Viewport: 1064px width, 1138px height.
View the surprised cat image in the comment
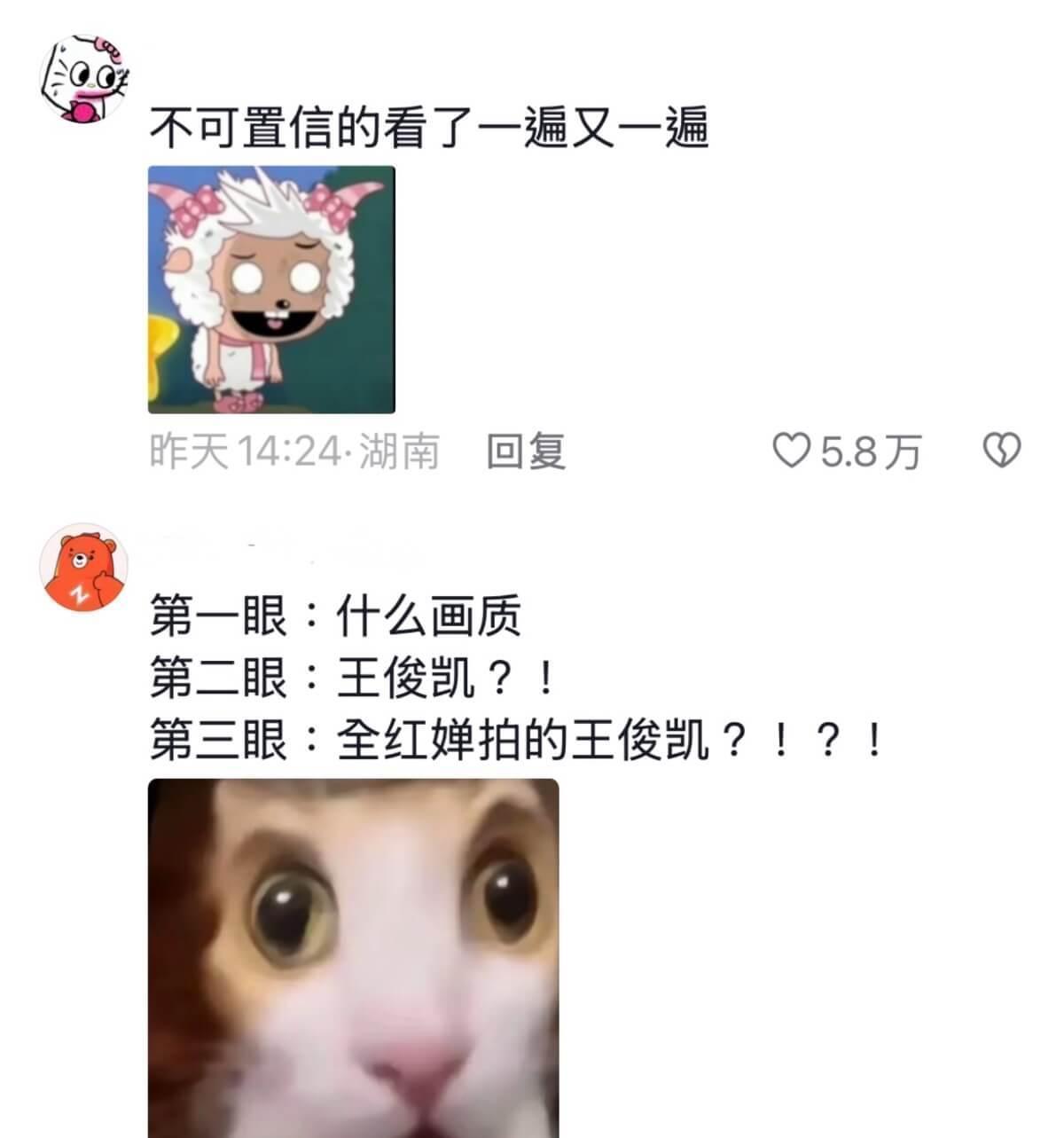click(x=353, y=958)
